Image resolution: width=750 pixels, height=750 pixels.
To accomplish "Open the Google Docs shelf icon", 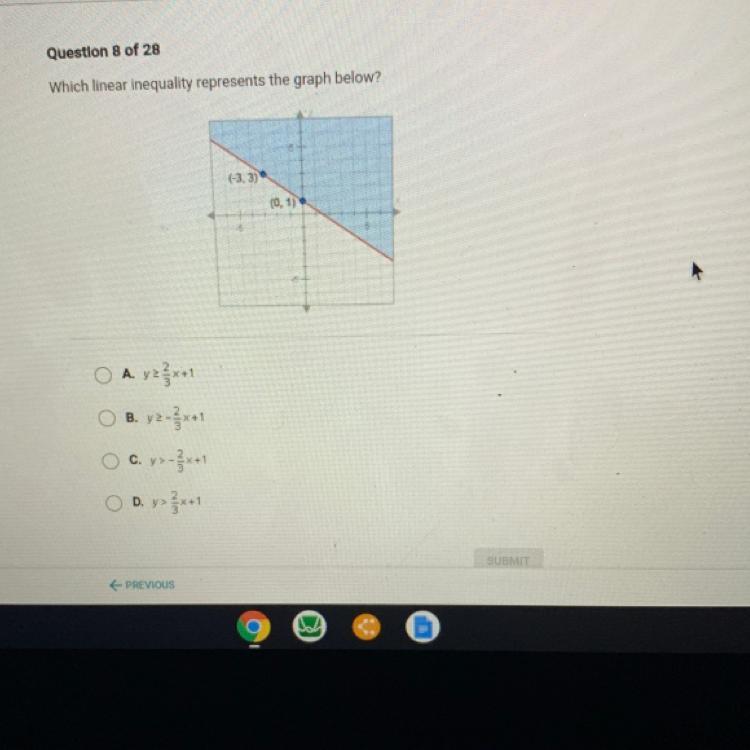I will click(x=422, y=627).
